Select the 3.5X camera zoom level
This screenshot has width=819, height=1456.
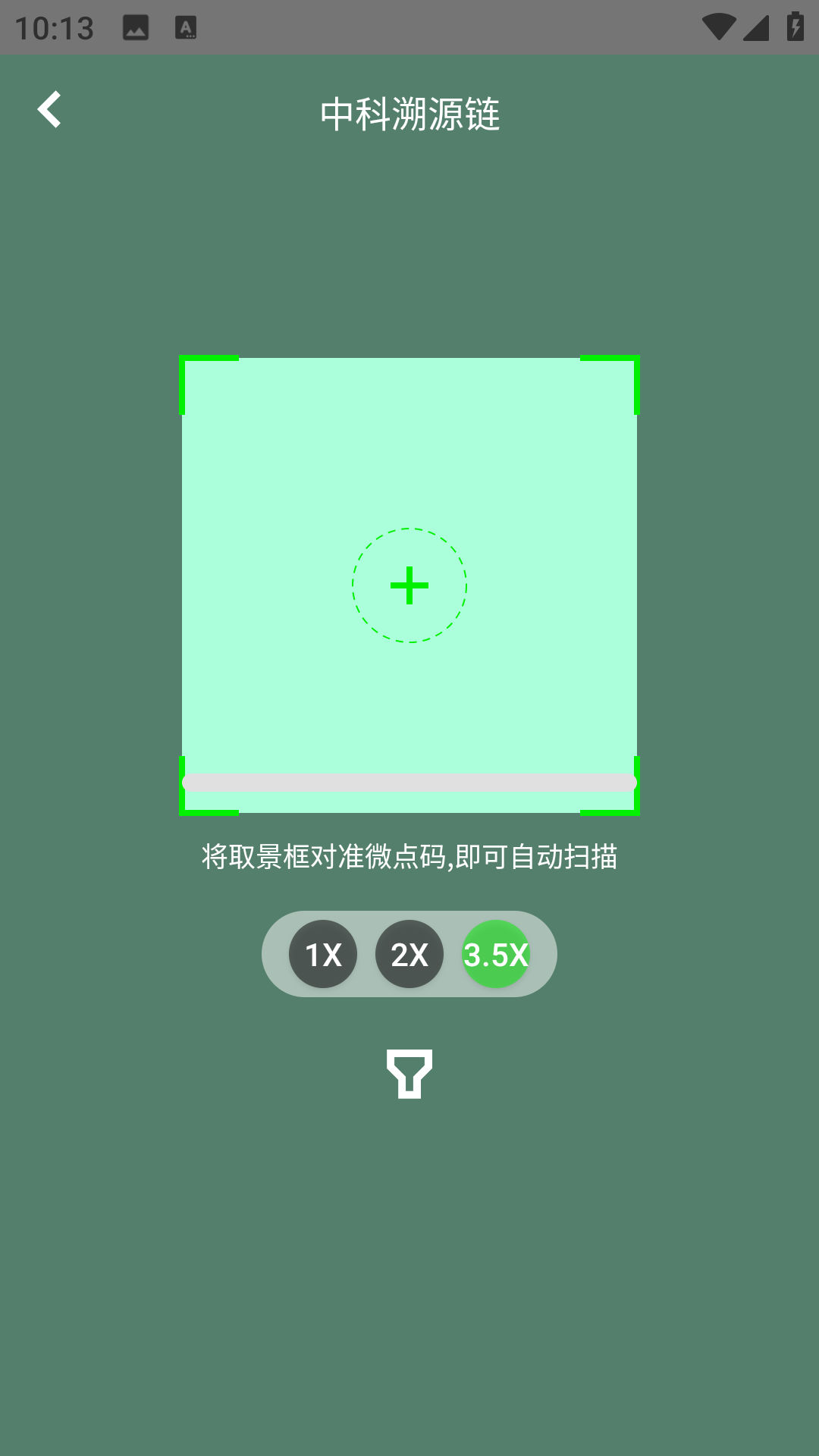pyautogui.click(x=496, y=954)
